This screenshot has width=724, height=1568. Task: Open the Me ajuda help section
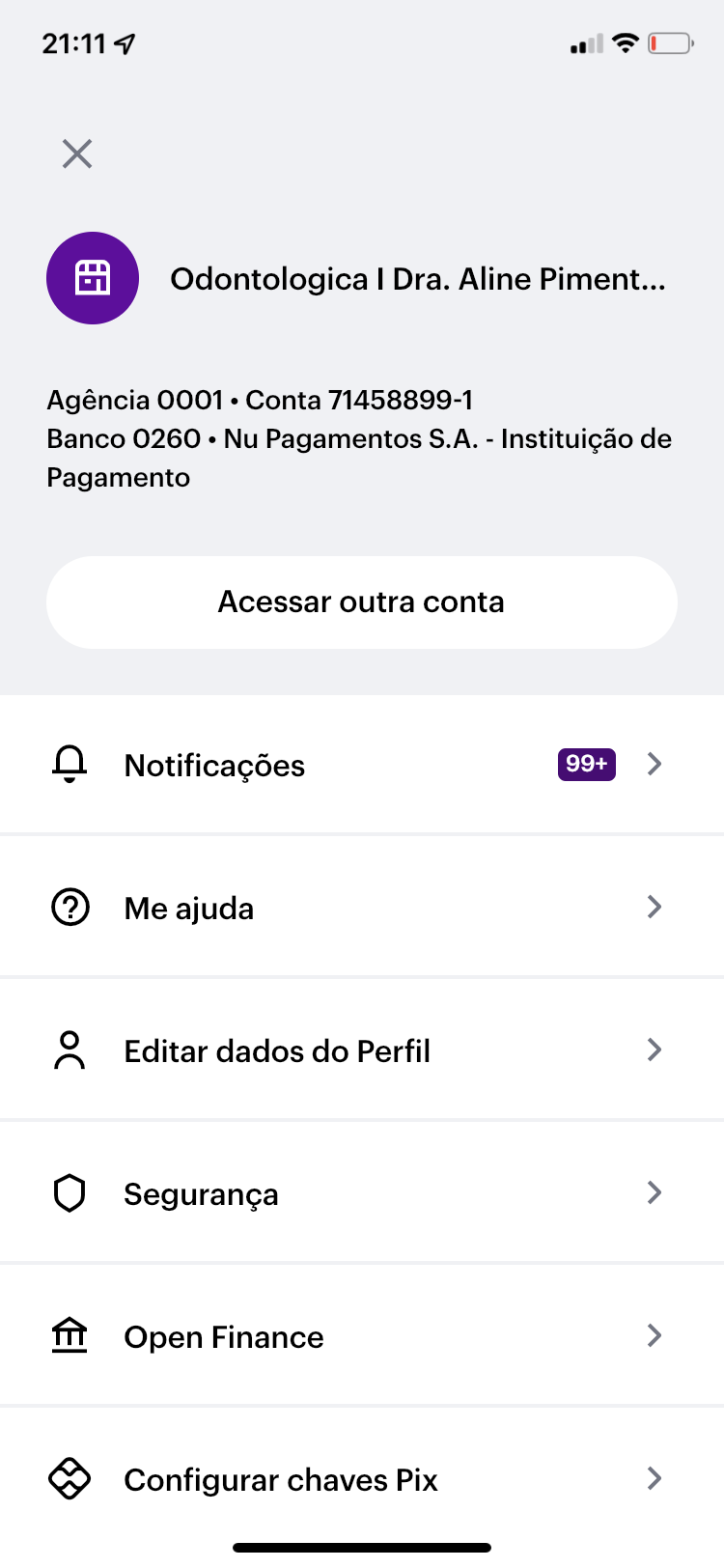pyautogui.click(x=361, y=908)
